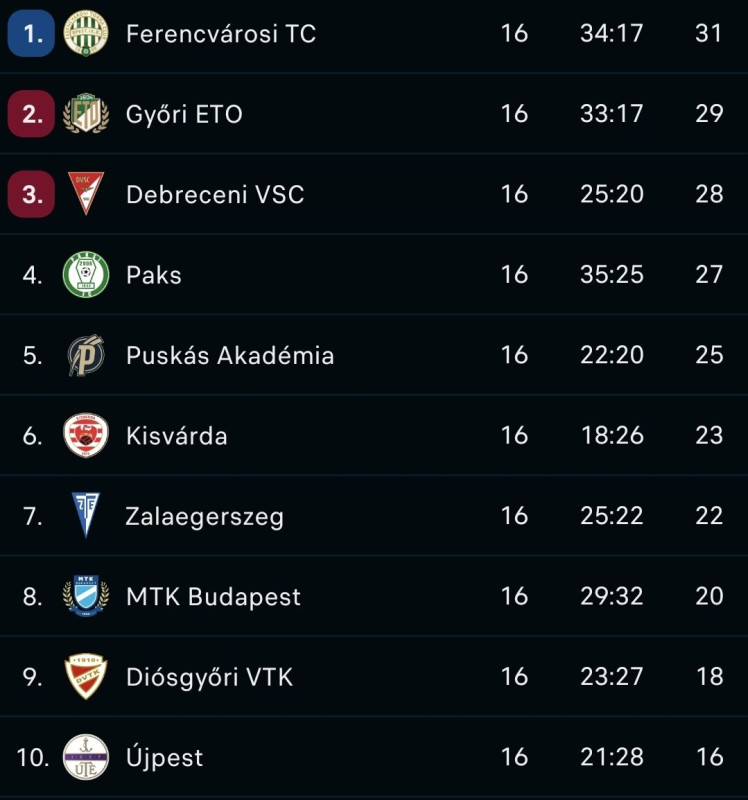Select Zalaegerszeg from the table
748x800 pixels.
click(x=204, y=517)
